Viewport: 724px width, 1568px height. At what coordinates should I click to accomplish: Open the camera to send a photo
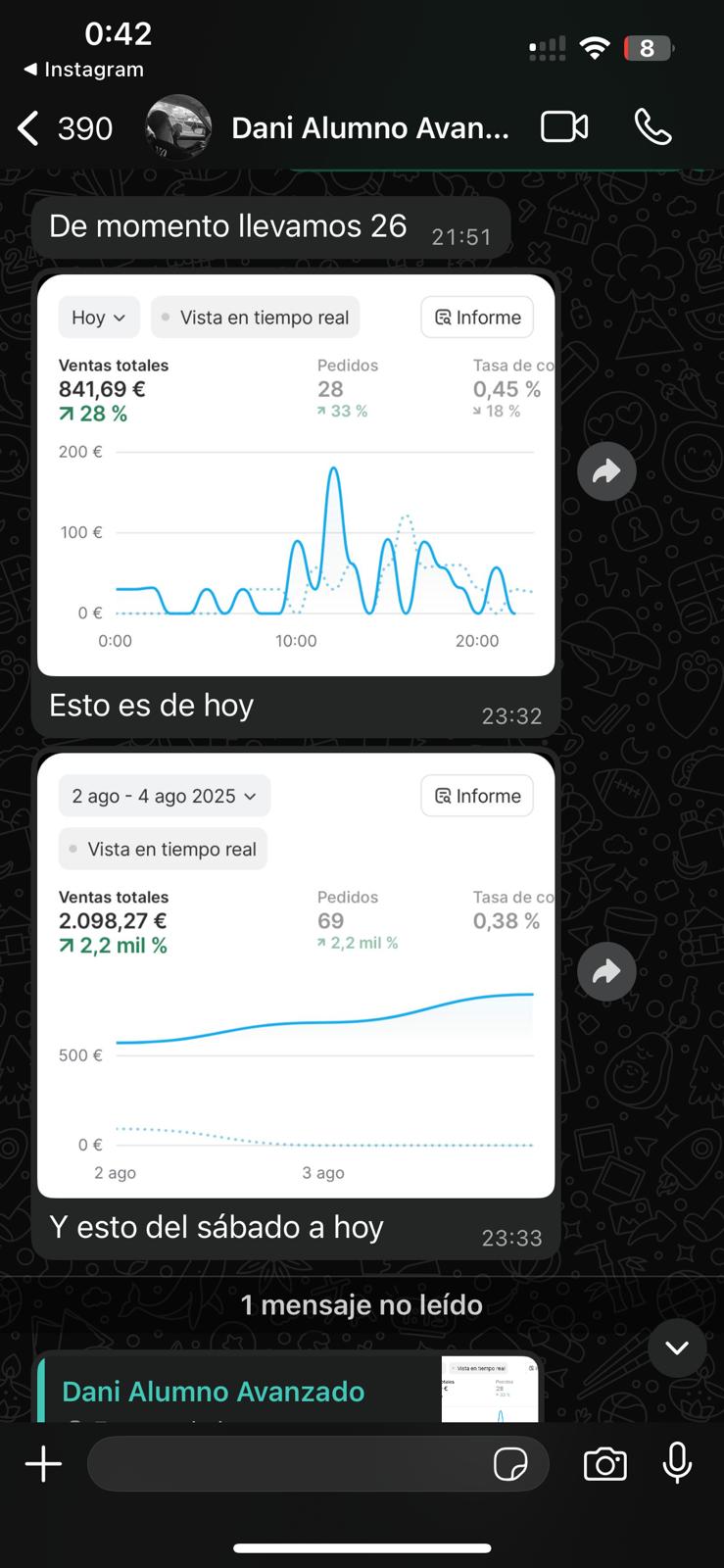tap(604, 1464)
